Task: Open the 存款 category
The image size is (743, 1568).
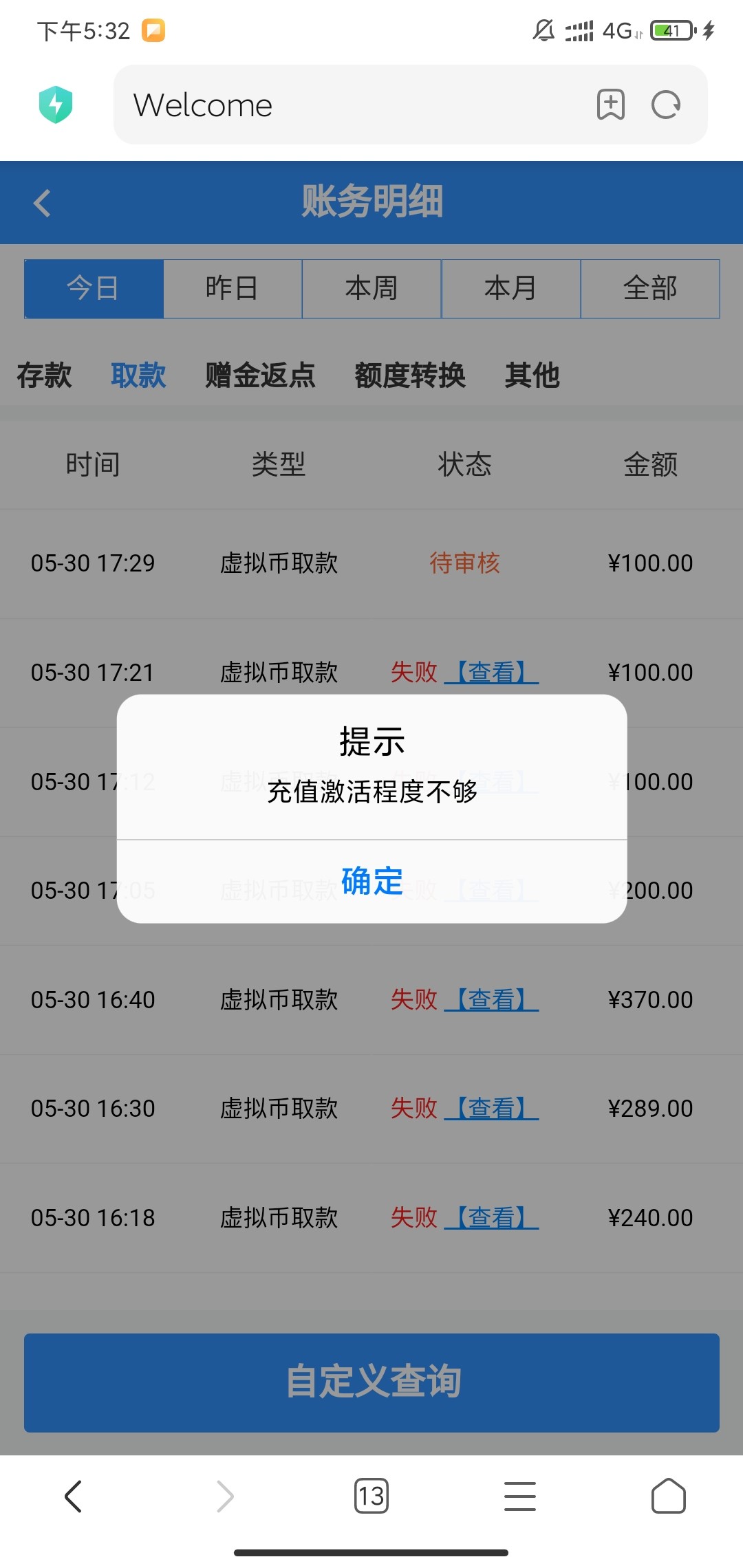Action: pyautogui.click(x=44, y=375)
